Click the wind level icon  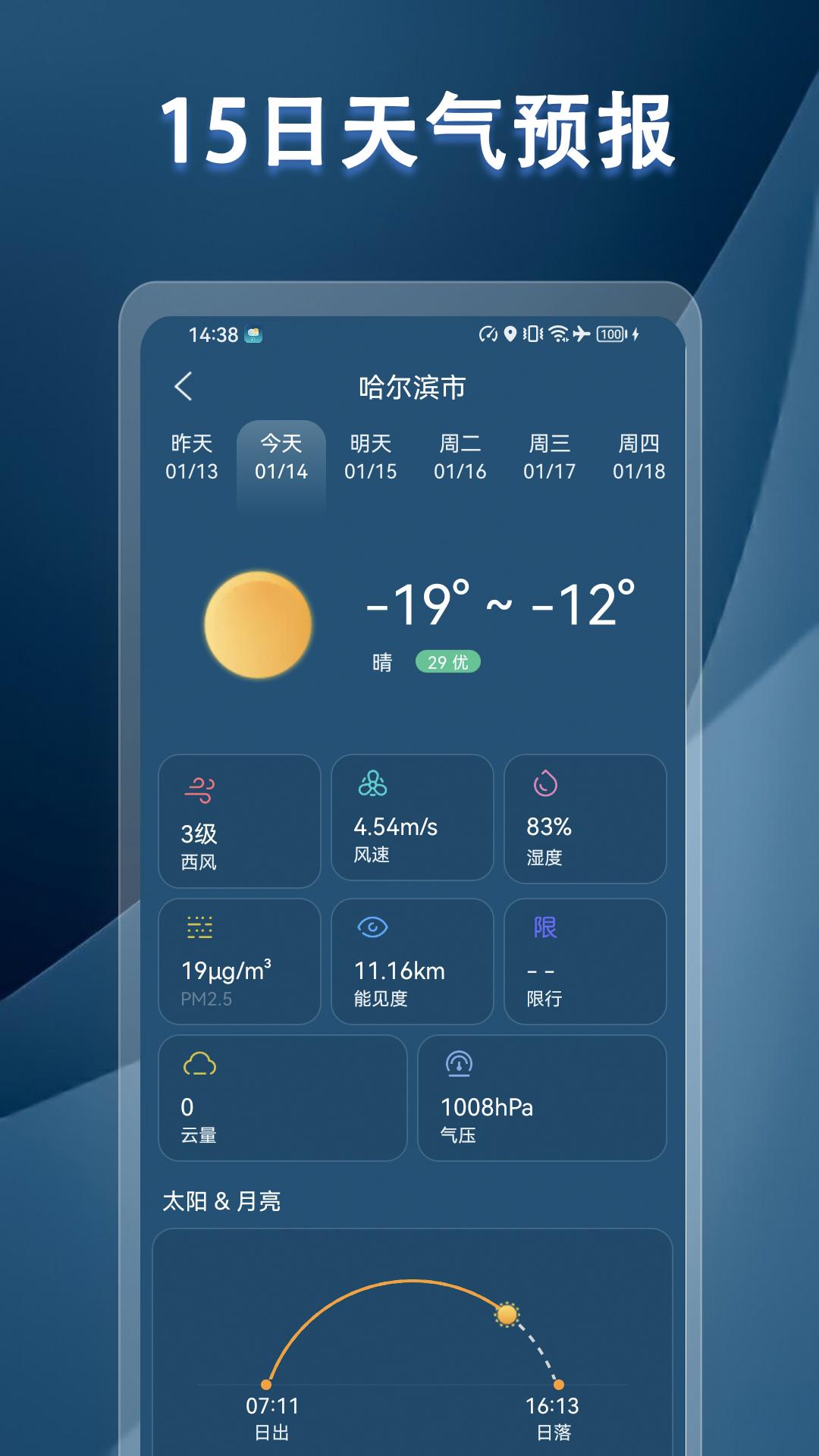[x=197, y=789]
